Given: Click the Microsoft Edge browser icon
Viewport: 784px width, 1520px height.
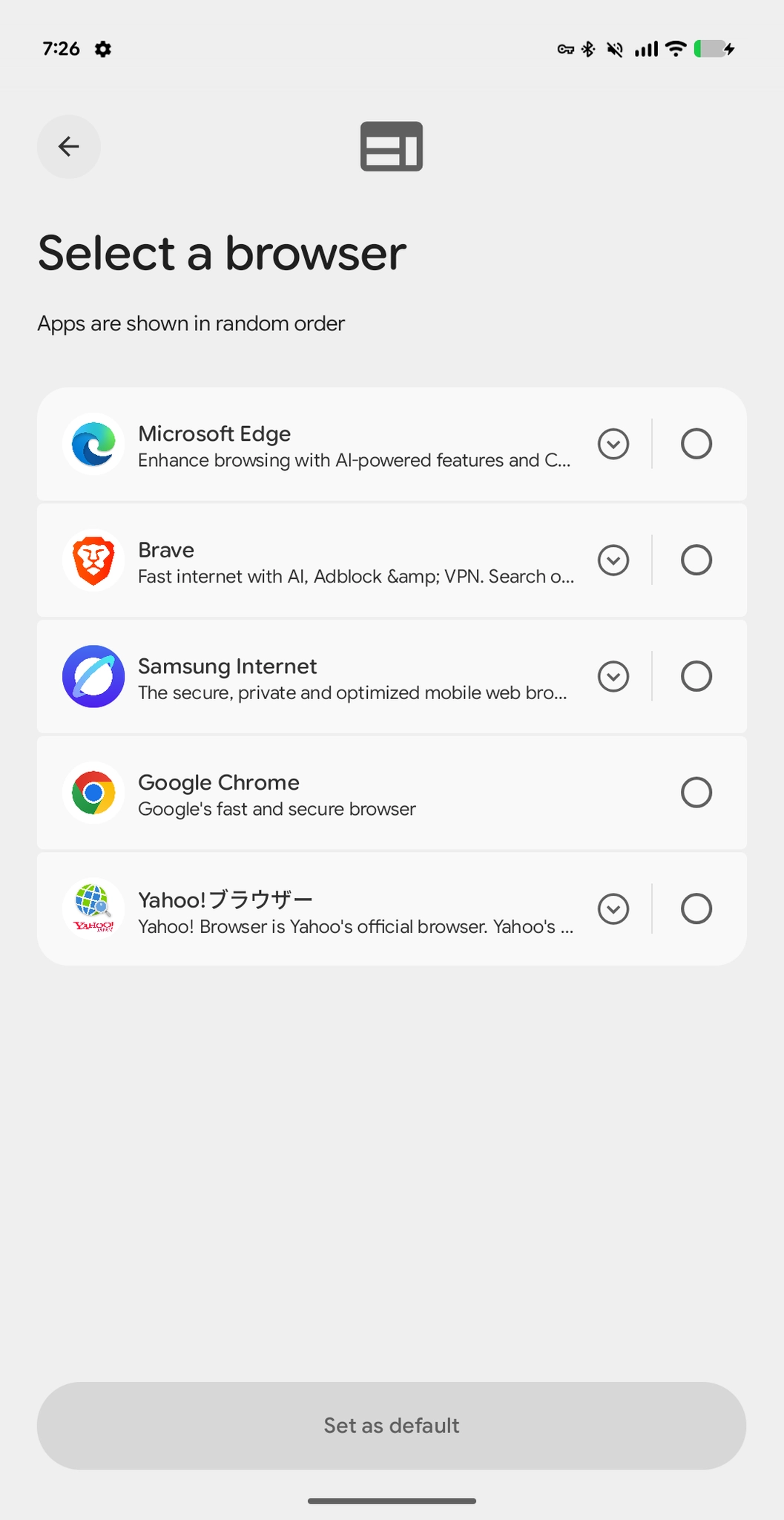Looking at the screenshot, I should click(93, 443).
